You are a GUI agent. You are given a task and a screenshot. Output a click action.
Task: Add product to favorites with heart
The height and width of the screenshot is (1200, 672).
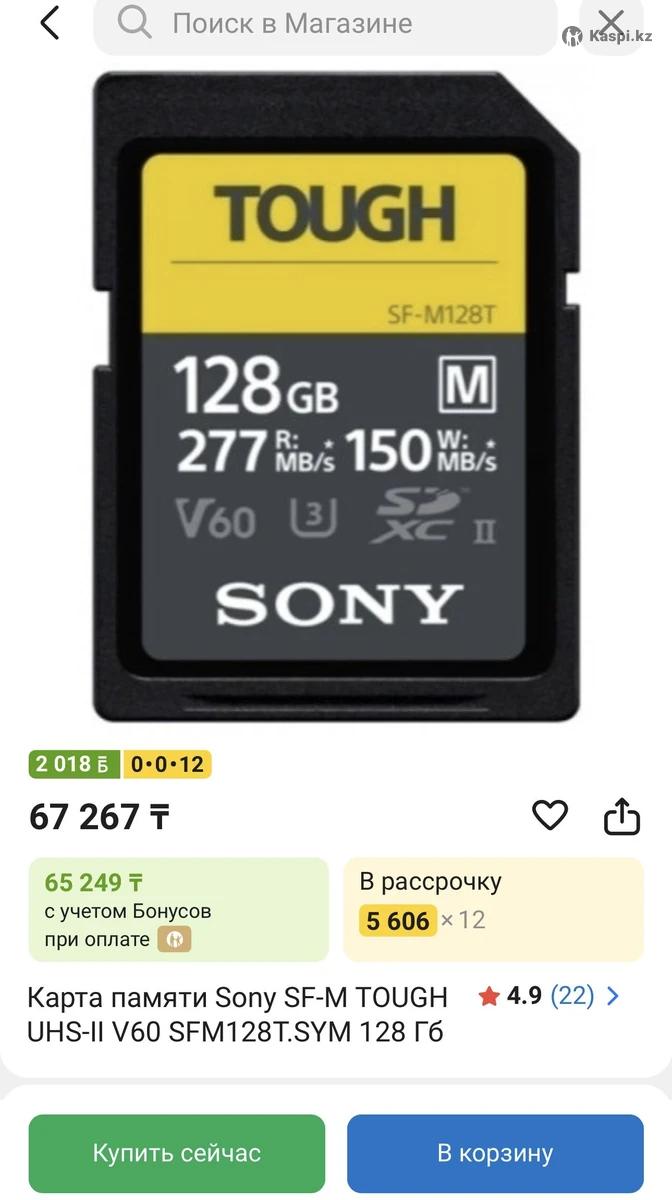tap(549, 816)
